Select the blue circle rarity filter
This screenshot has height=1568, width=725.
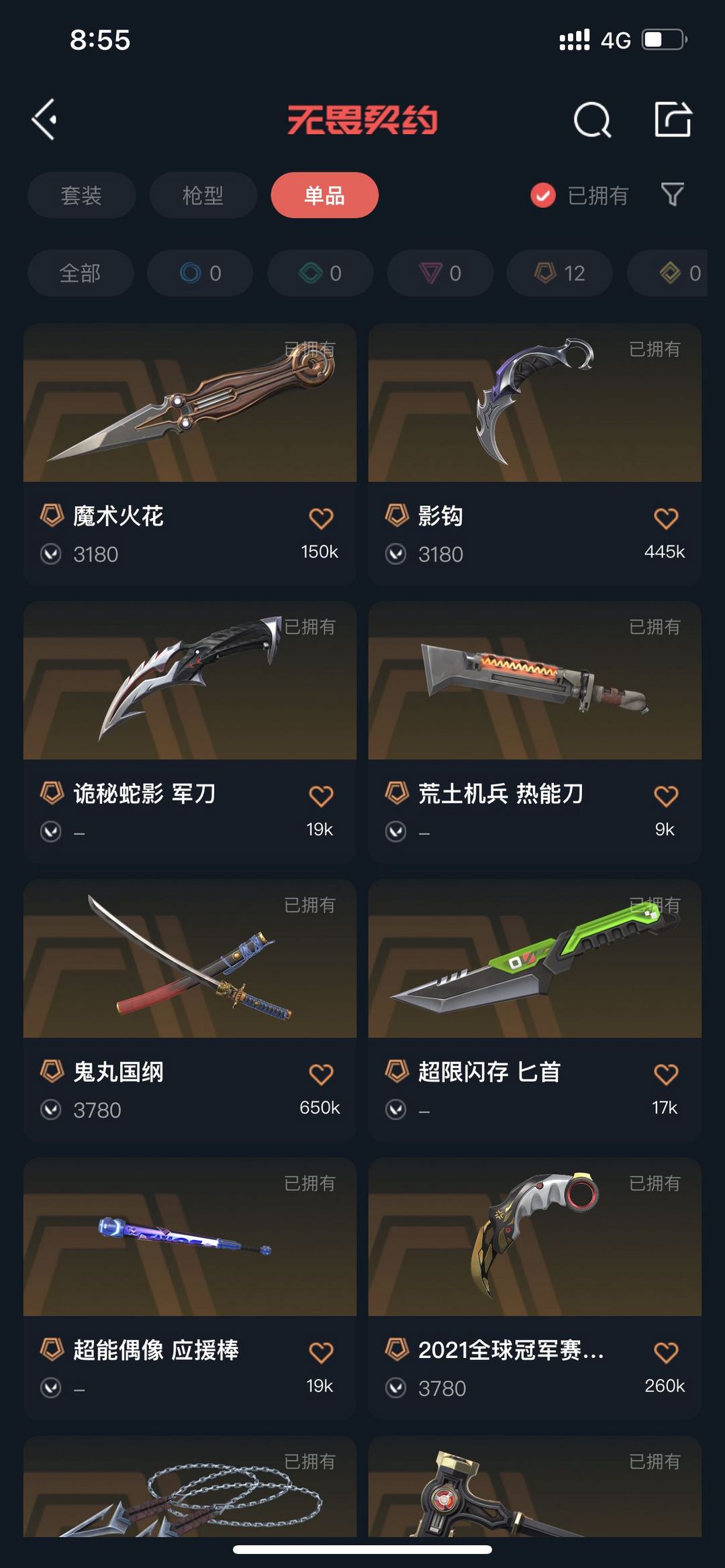tap(199, 273)
